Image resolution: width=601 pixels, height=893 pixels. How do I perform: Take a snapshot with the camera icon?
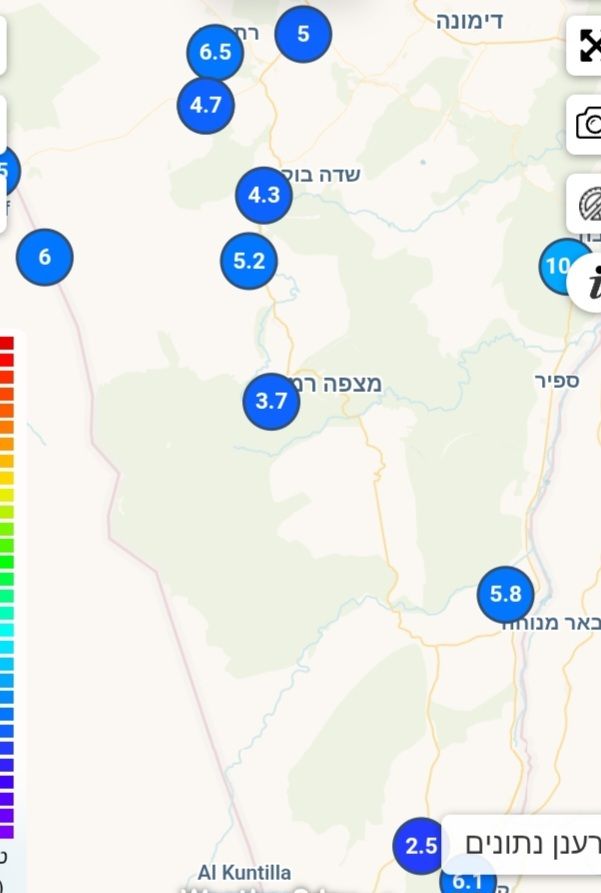588,124
